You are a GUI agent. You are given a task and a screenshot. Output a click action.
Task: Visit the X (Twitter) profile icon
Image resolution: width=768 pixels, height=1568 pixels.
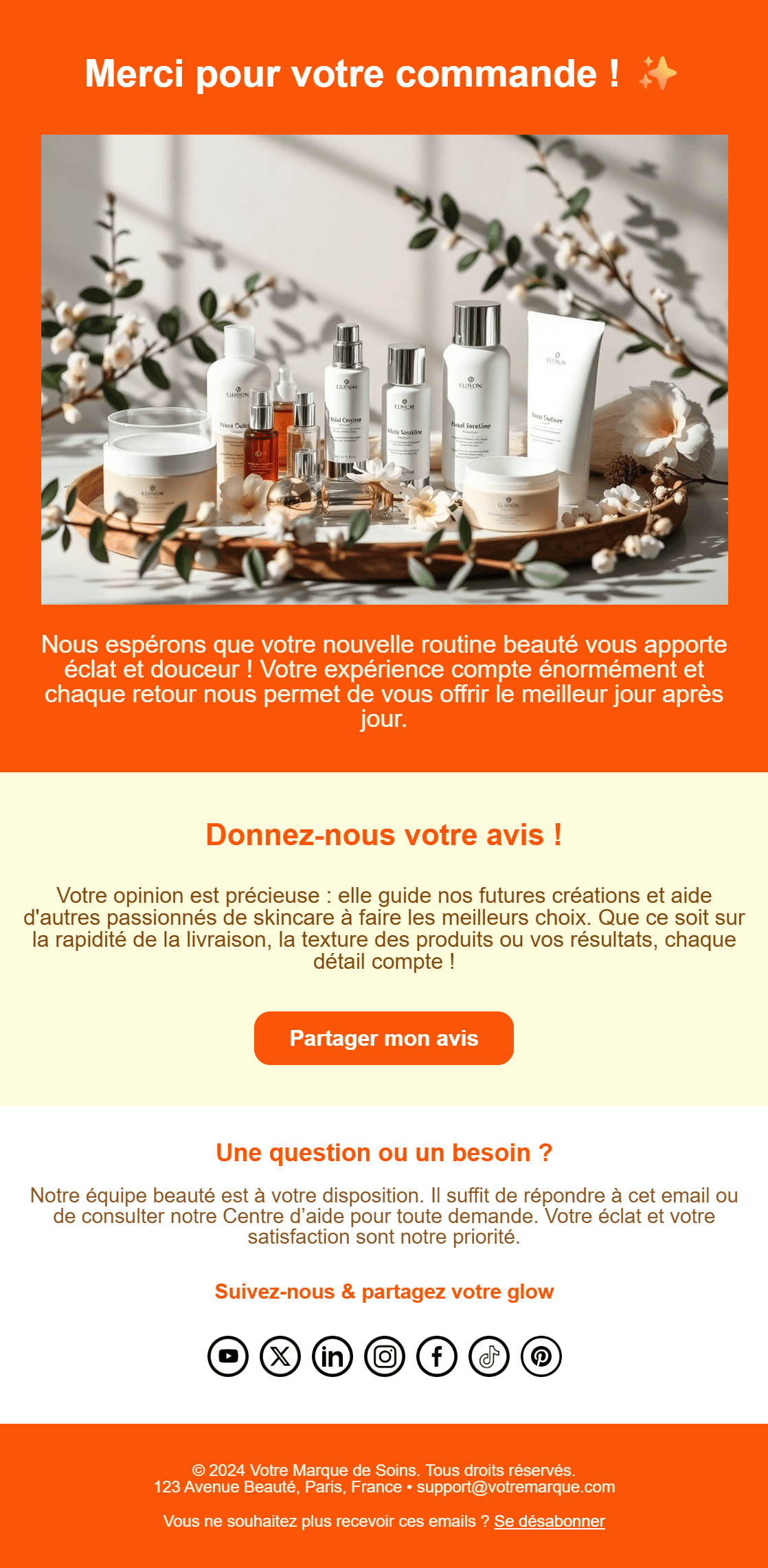click(280, 1356)
